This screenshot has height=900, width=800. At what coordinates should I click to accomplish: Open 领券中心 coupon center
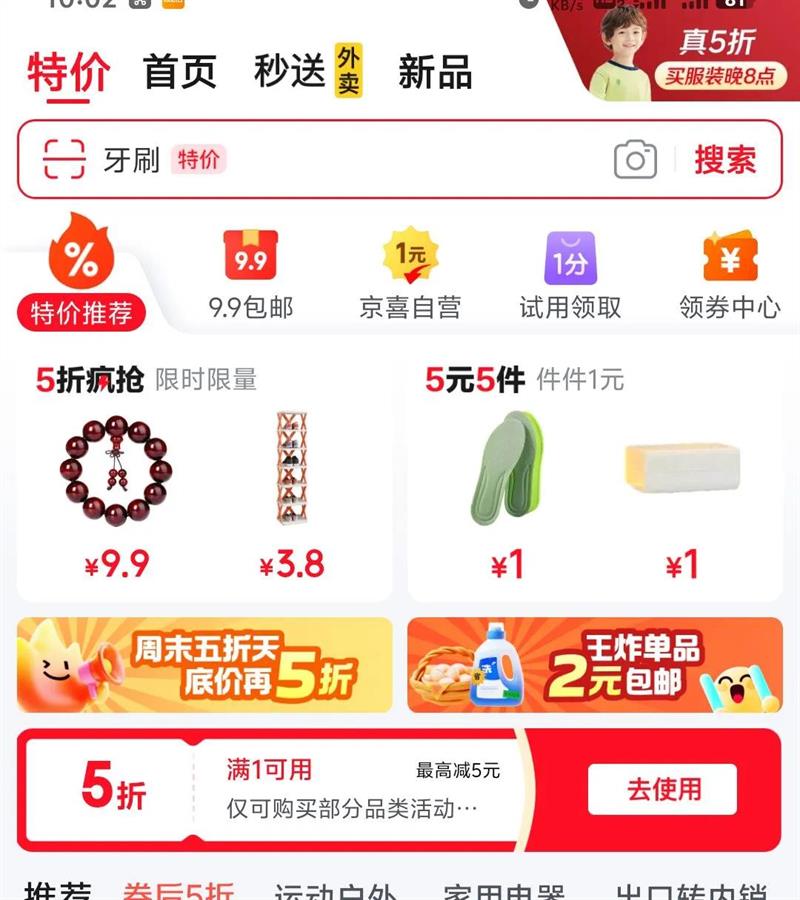tap(730, 275)
